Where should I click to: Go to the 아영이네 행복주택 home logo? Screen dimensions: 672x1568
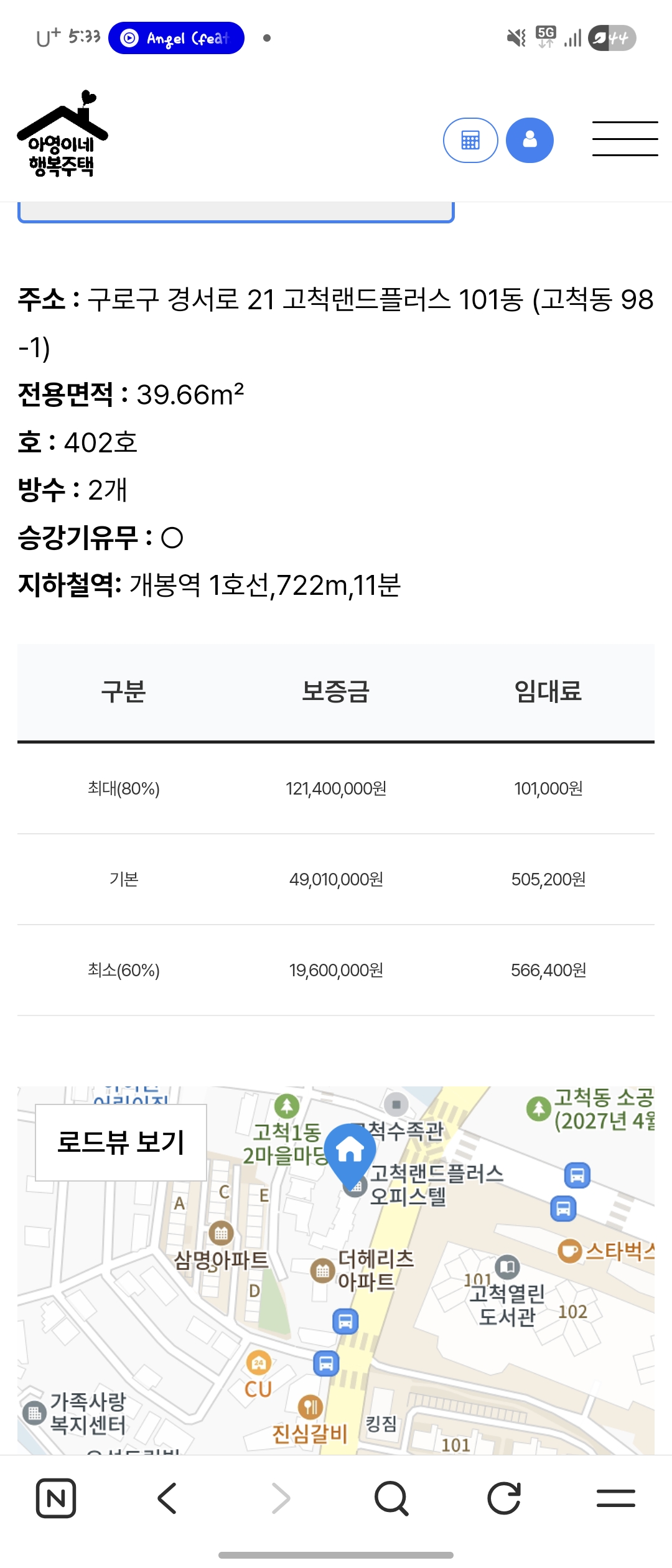[62, 135]
